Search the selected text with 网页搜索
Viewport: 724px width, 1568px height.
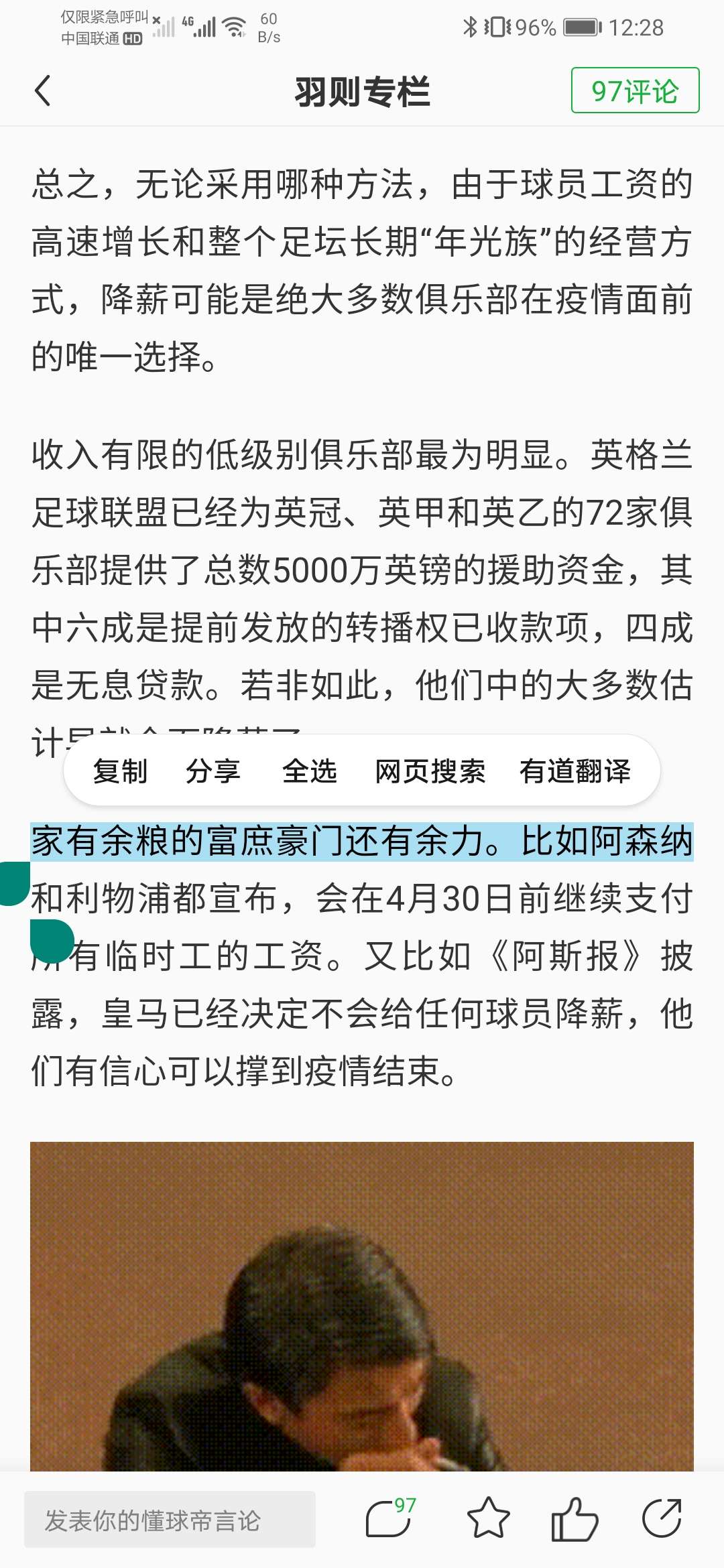pos(430,771)
